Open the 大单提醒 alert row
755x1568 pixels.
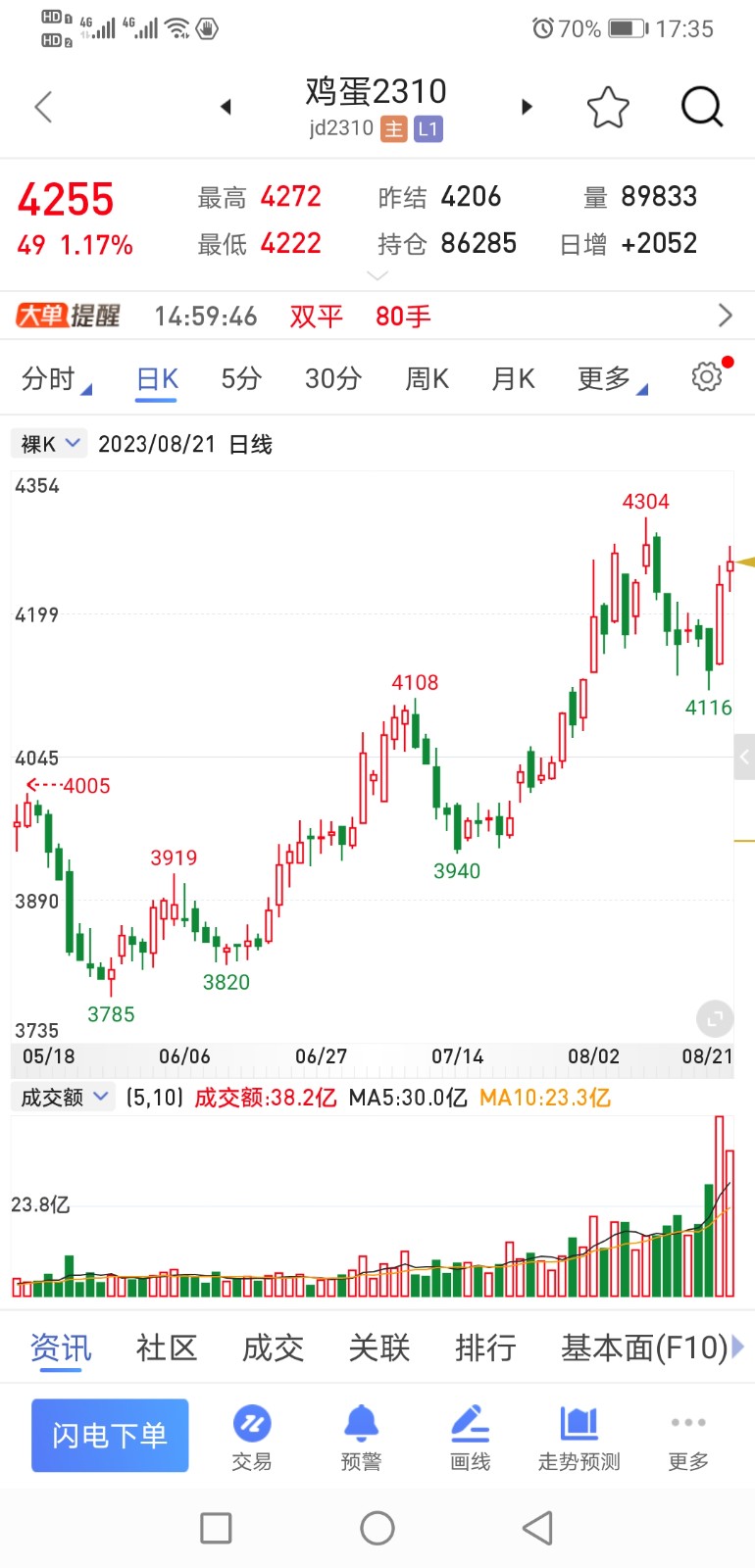click(x=377, y=316)
